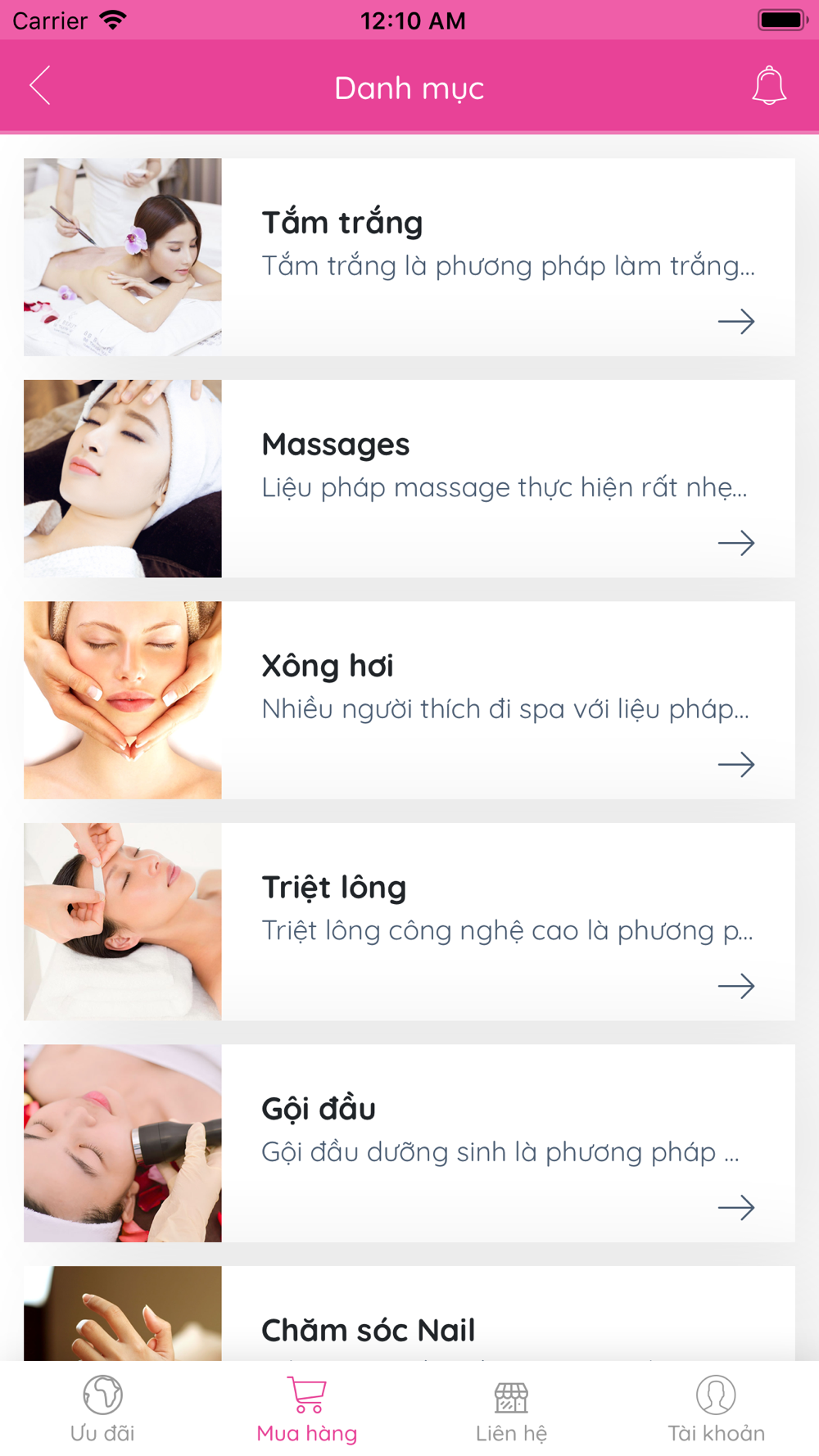Open the Tài khoản tab
Viewport: 819px width, 1456px height.
click(x=717, y=1409)
